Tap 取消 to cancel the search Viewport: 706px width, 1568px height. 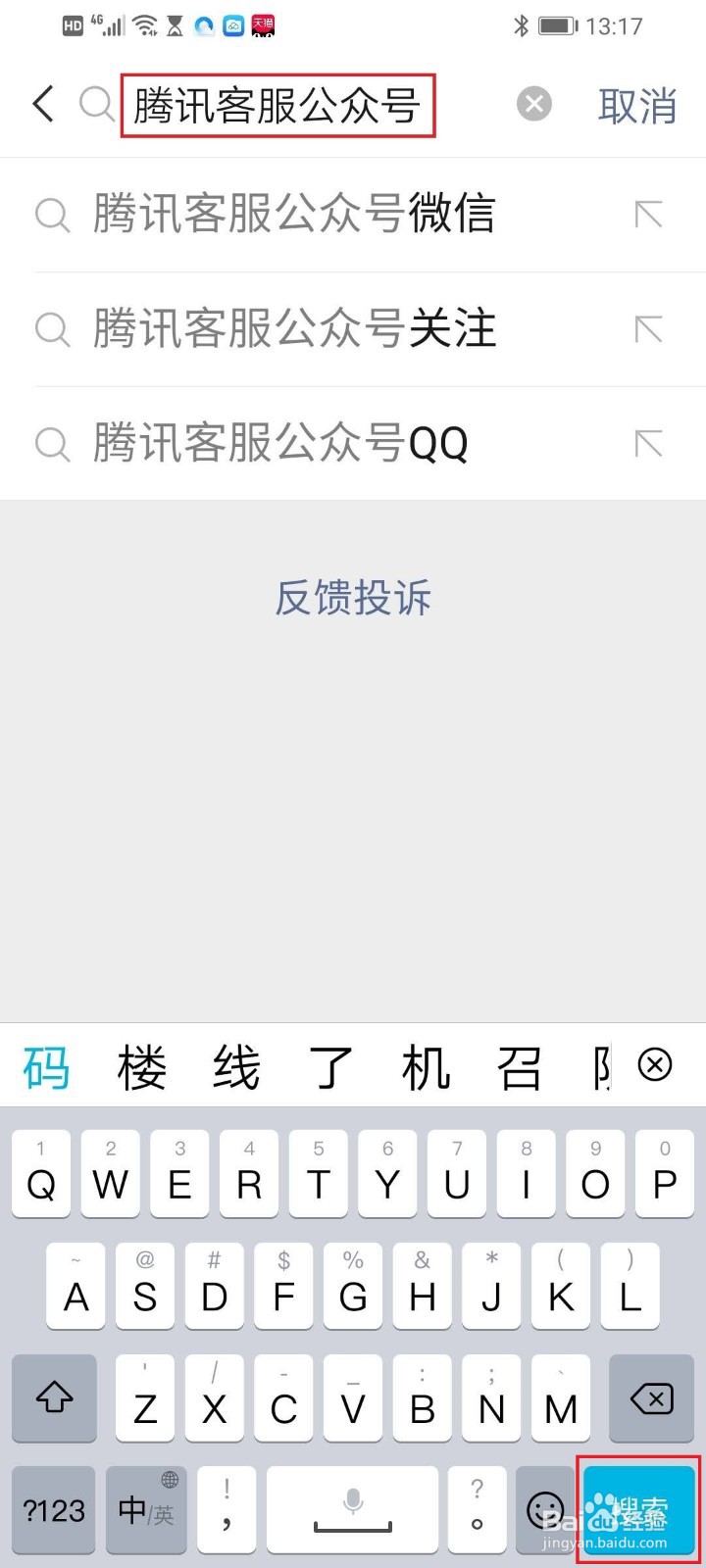coord(636,104)
